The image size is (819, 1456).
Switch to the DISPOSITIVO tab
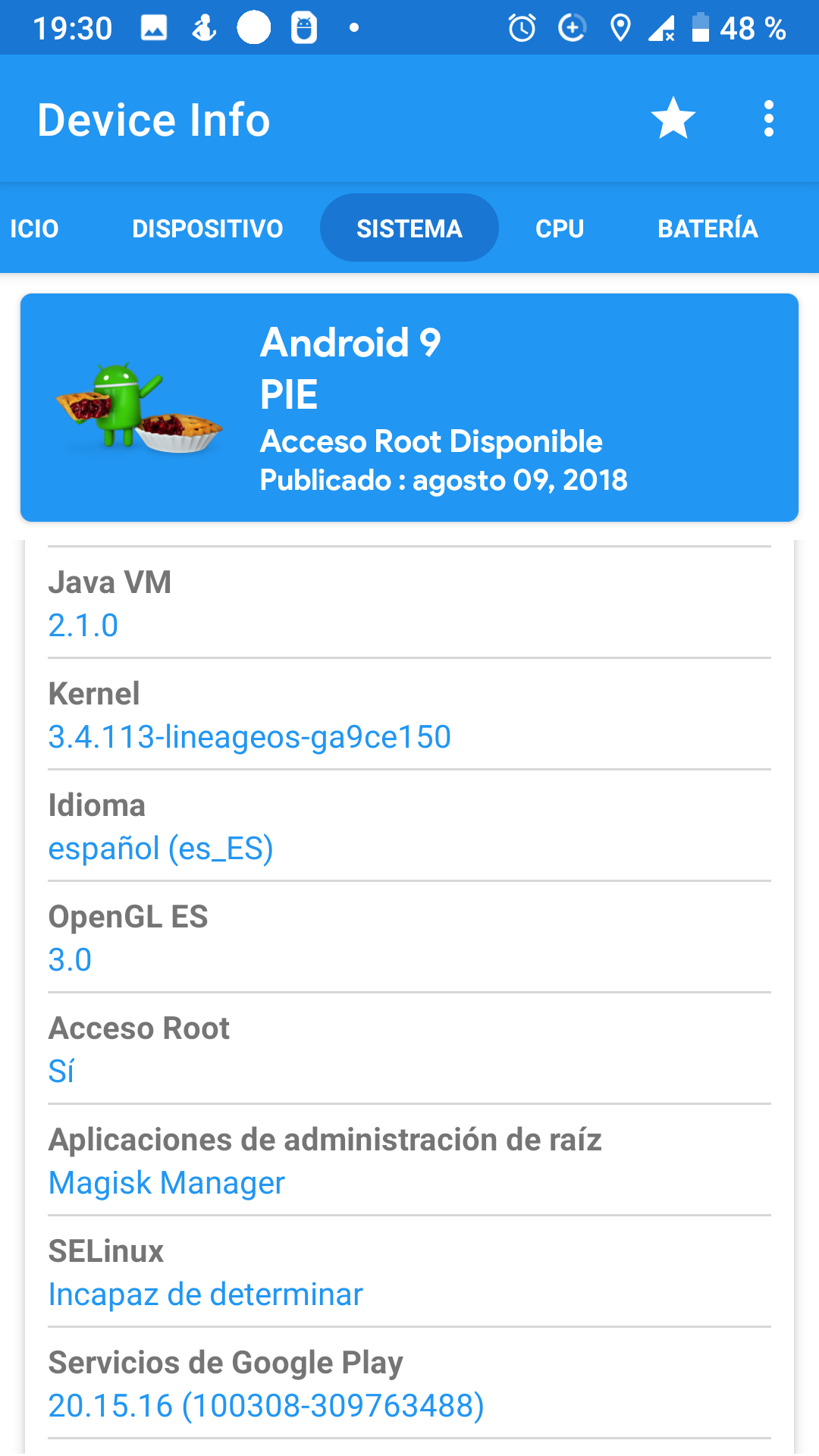point(207,228)
